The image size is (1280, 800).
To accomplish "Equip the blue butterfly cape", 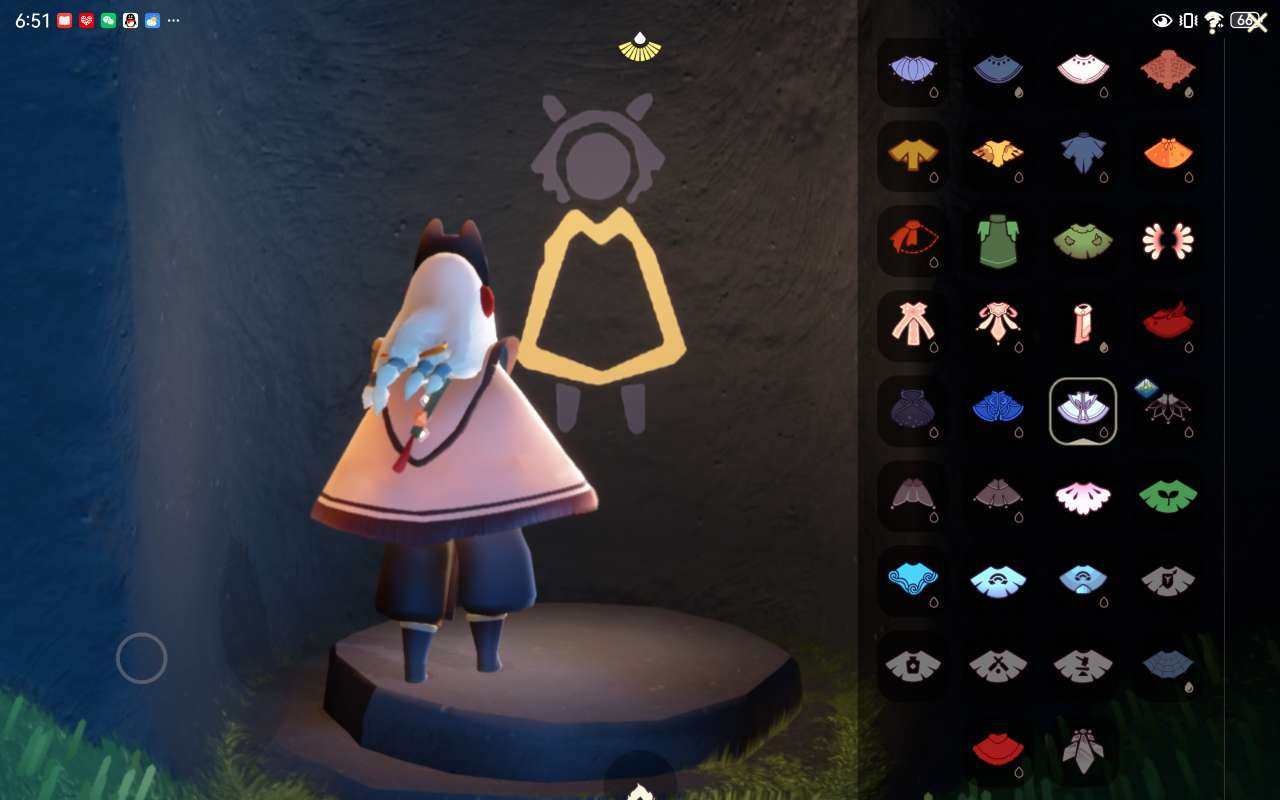I will point(997,408).
